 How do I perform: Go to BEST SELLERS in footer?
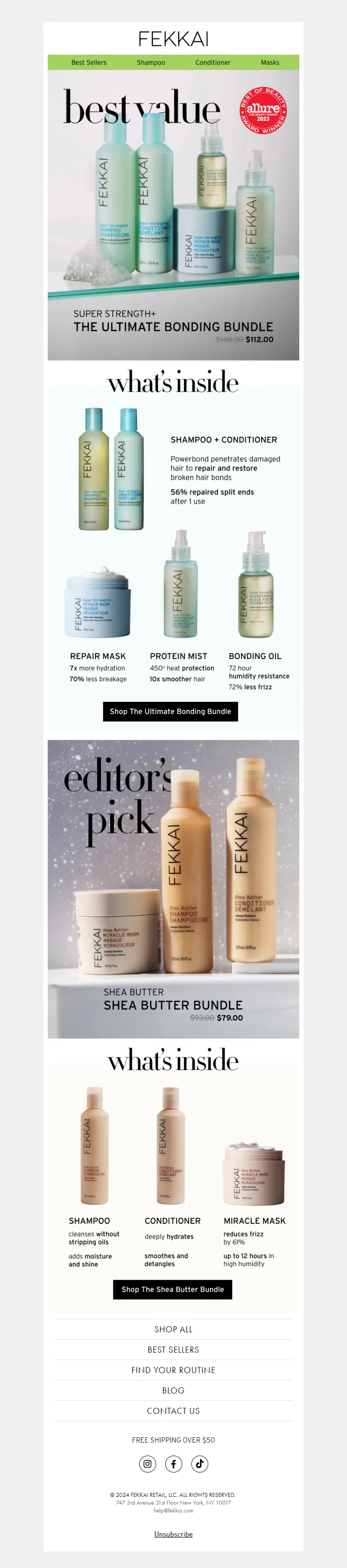pos(173,1350)
